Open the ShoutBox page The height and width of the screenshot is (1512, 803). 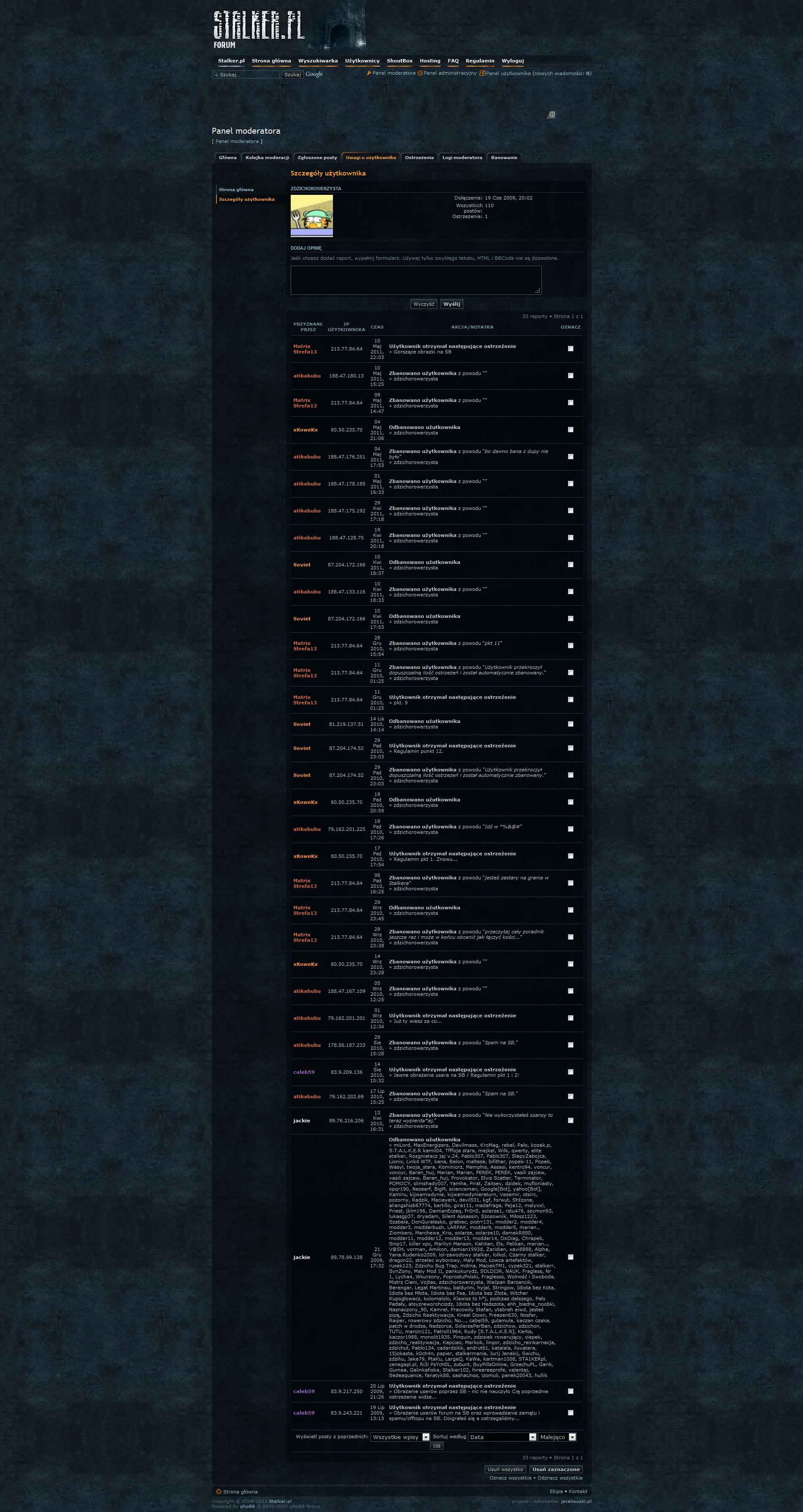[x=400, y=61]
